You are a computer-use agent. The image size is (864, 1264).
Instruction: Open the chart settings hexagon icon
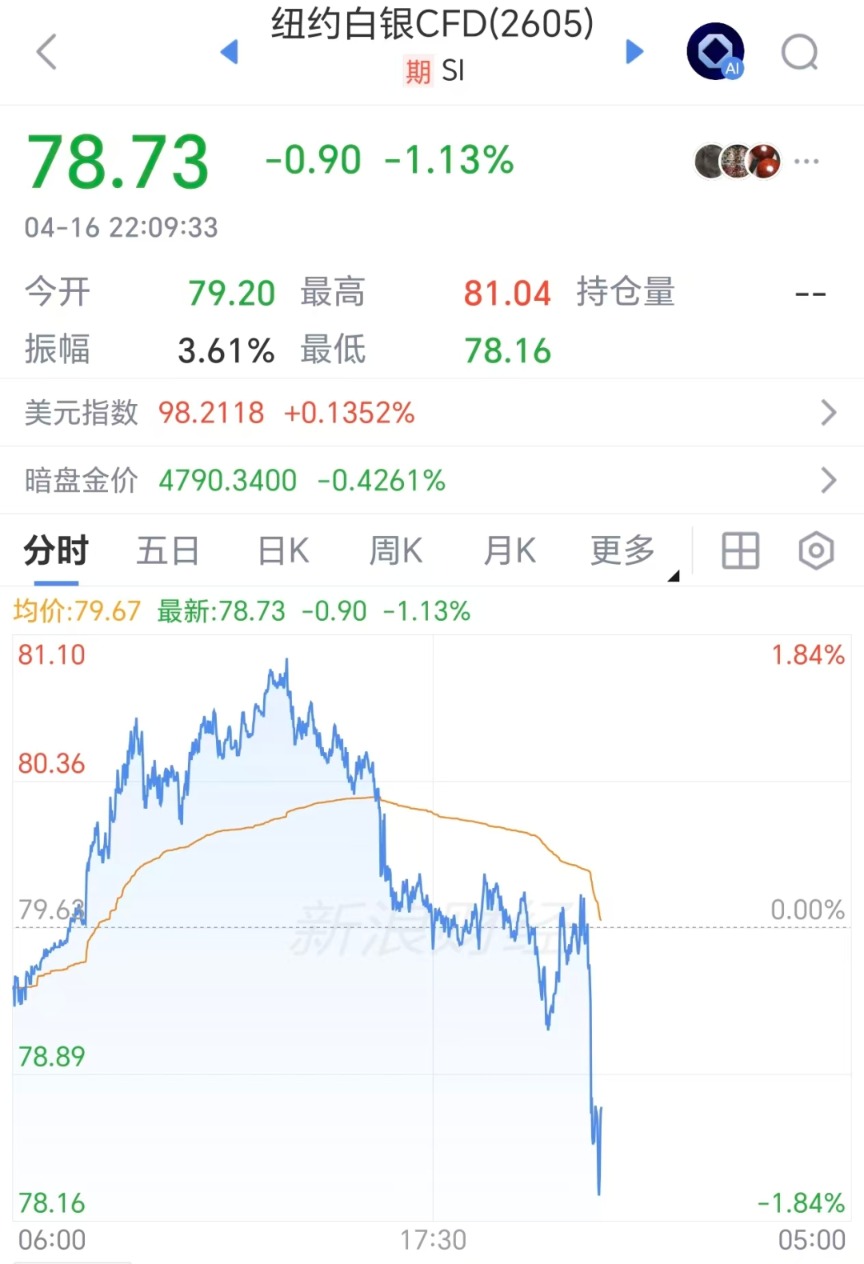tap(816, 551)
